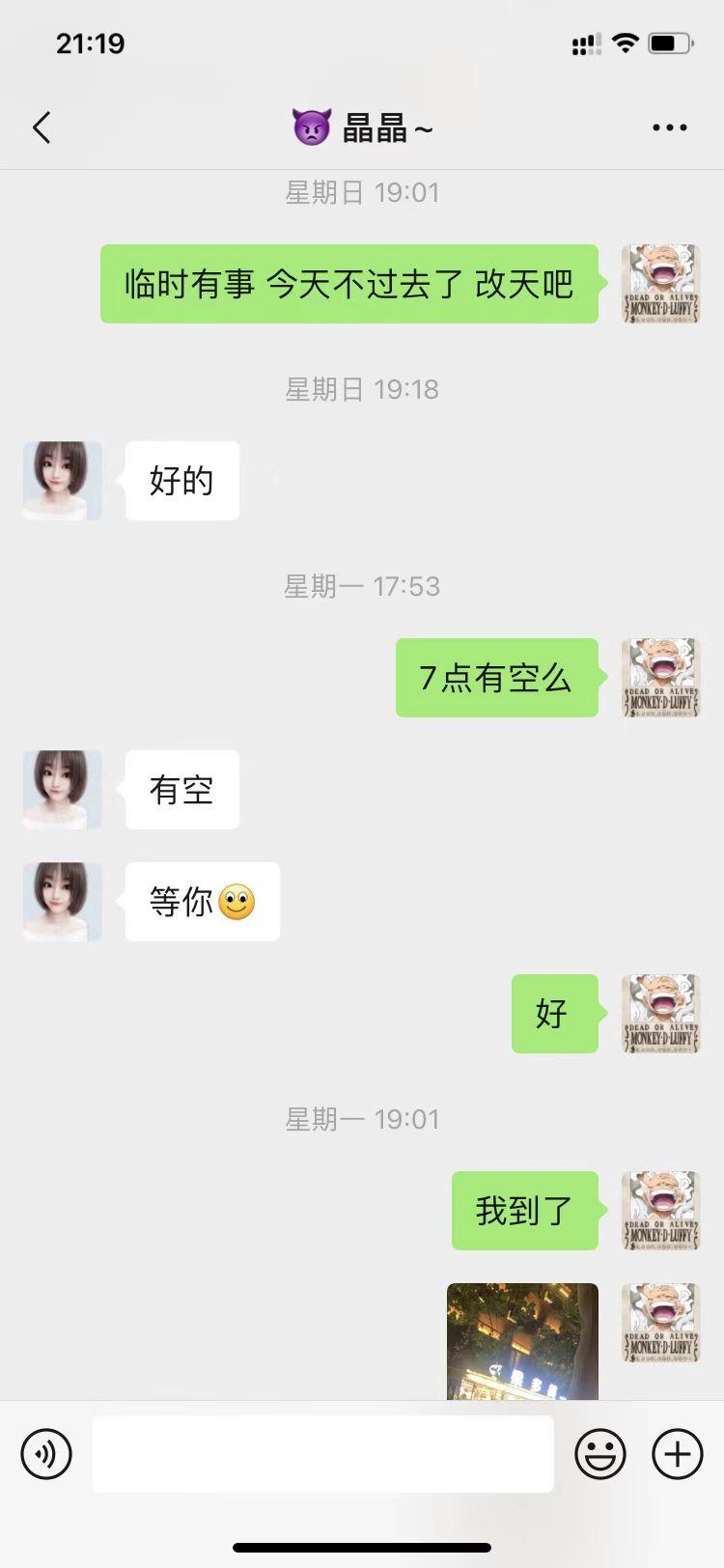Switch to voice message mode icon
This screenshot has height=1568, width=724.
click(x=45, y=1453)
